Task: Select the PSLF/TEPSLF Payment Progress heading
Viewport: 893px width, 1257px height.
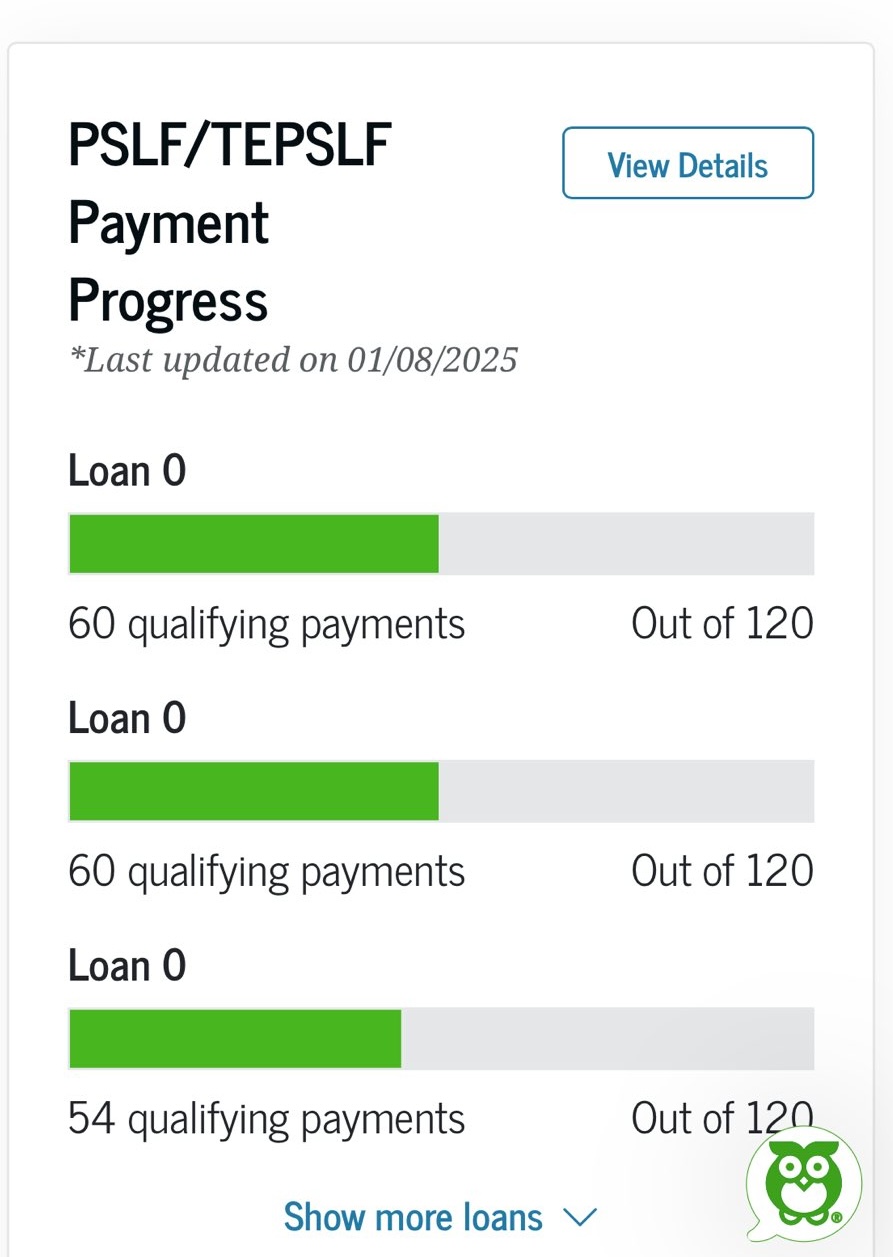Action: coord(228,220)
